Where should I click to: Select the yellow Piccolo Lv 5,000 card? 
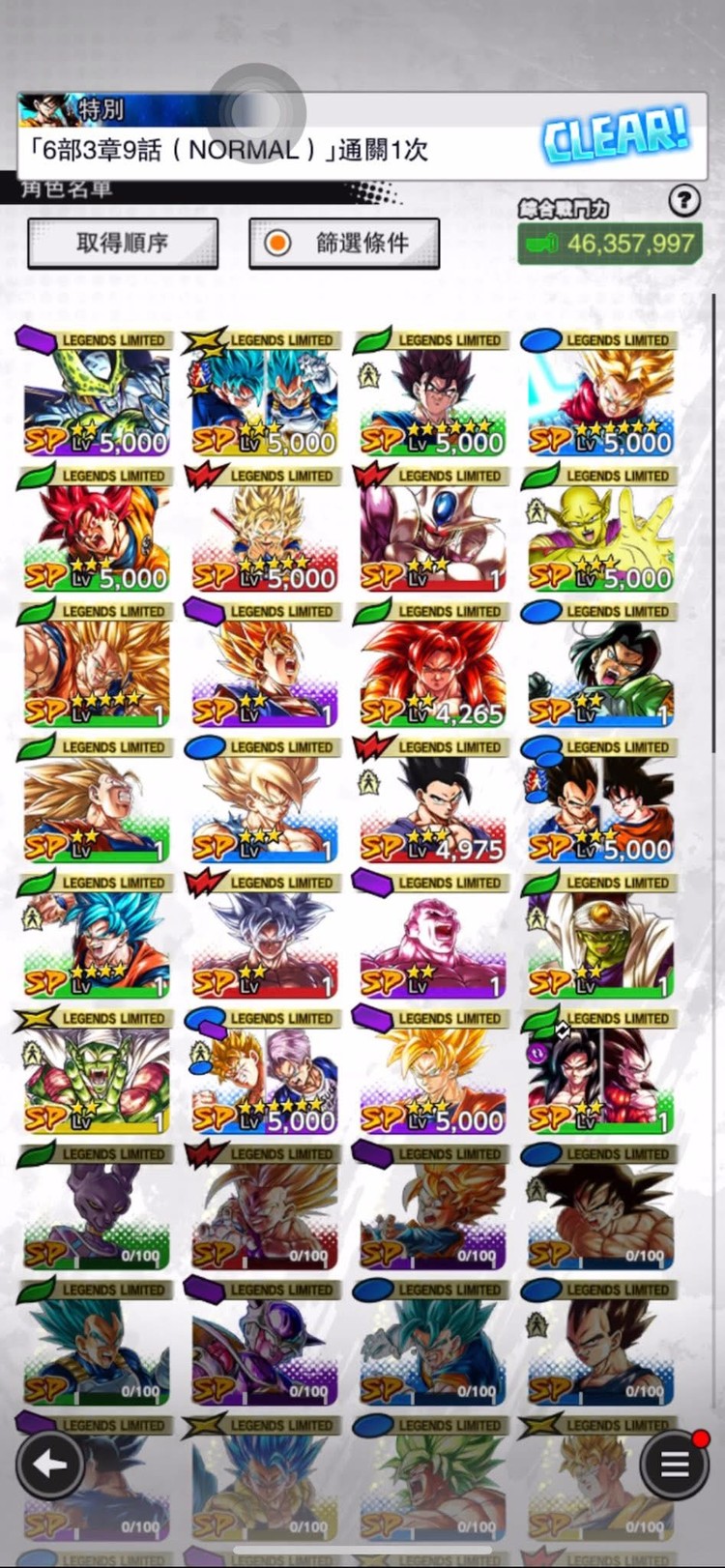(600, 531)
